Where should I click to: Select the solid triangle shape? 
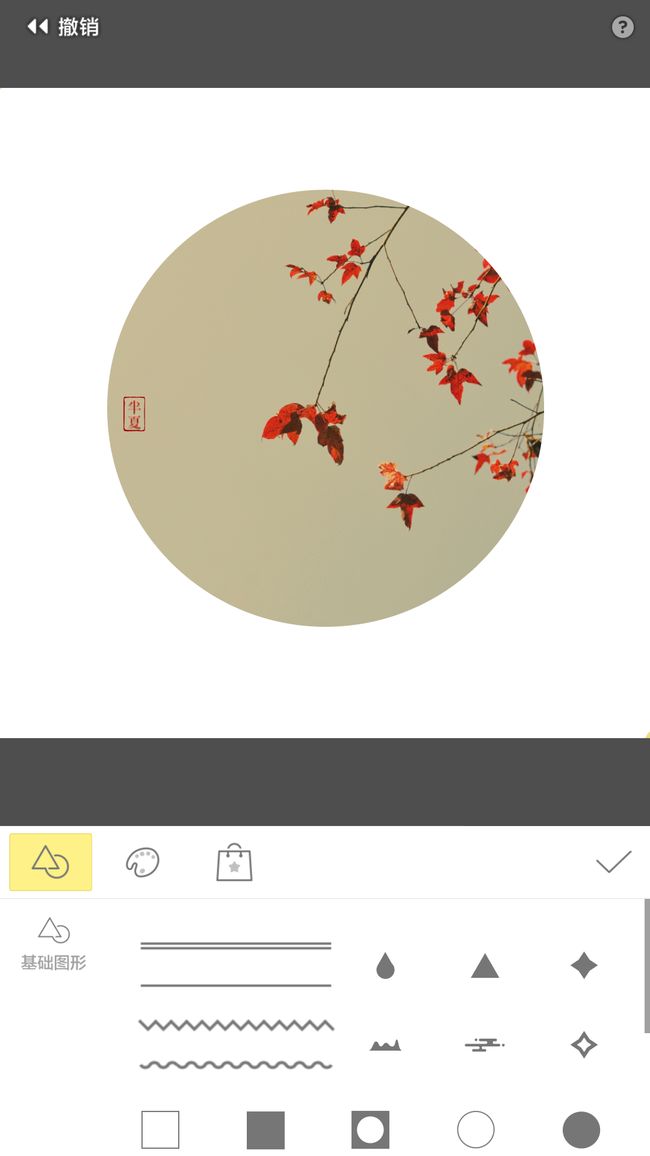pos(485,965)
